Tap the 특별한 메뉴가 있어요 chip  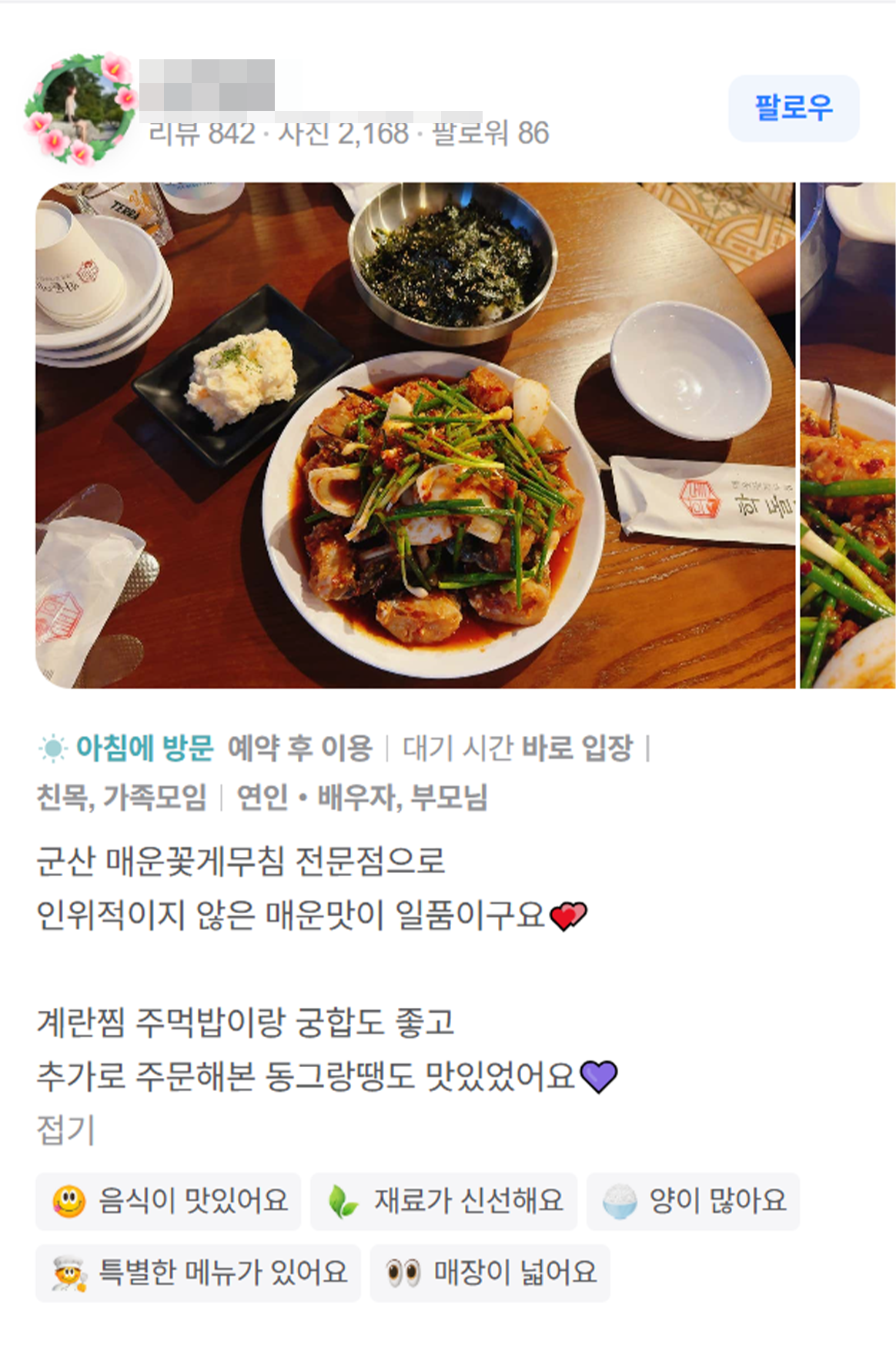[x=198, y=1273]
